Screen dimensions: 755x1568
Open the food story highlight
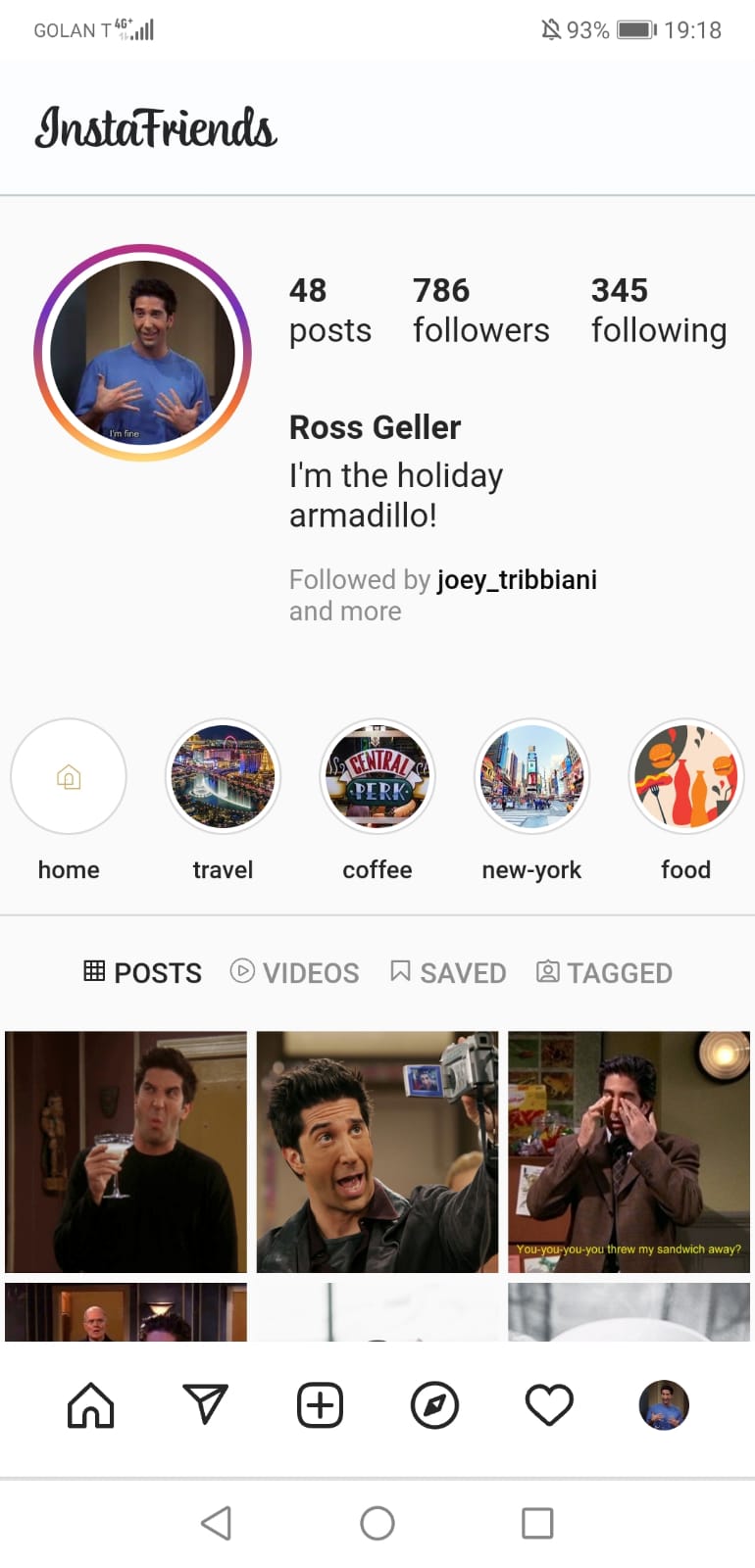[685, 777]
